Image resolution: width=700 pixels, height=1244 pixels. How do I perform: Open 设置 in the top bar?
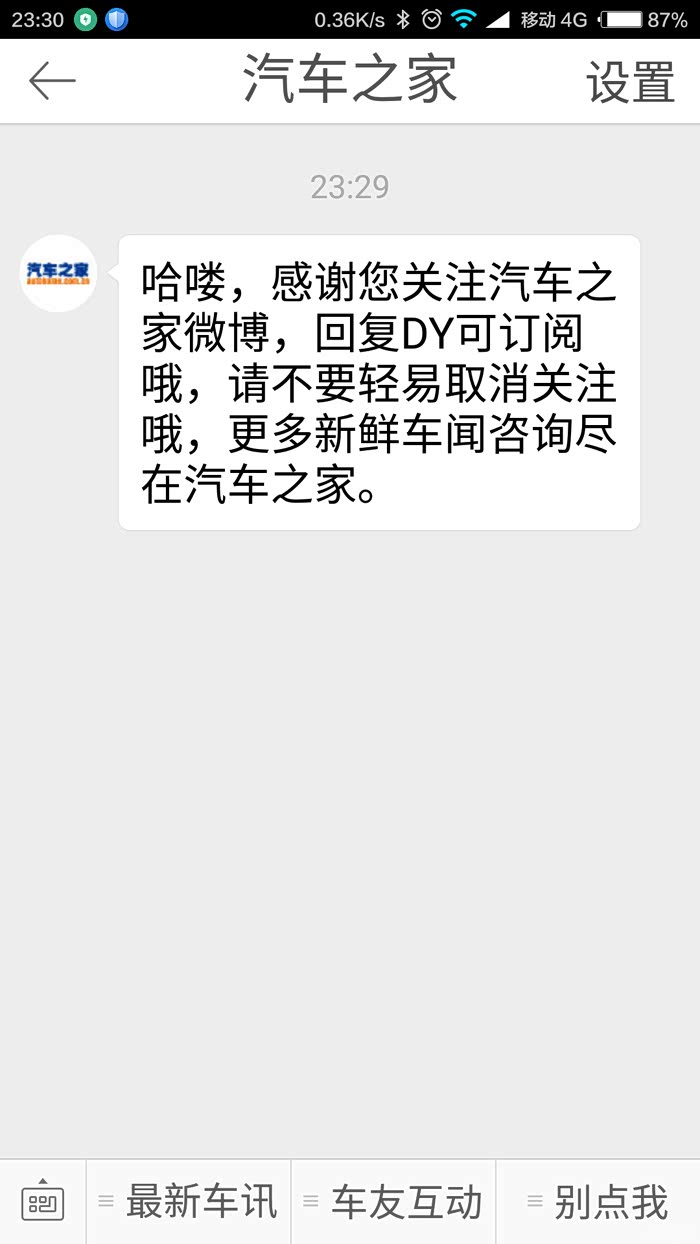630,82
